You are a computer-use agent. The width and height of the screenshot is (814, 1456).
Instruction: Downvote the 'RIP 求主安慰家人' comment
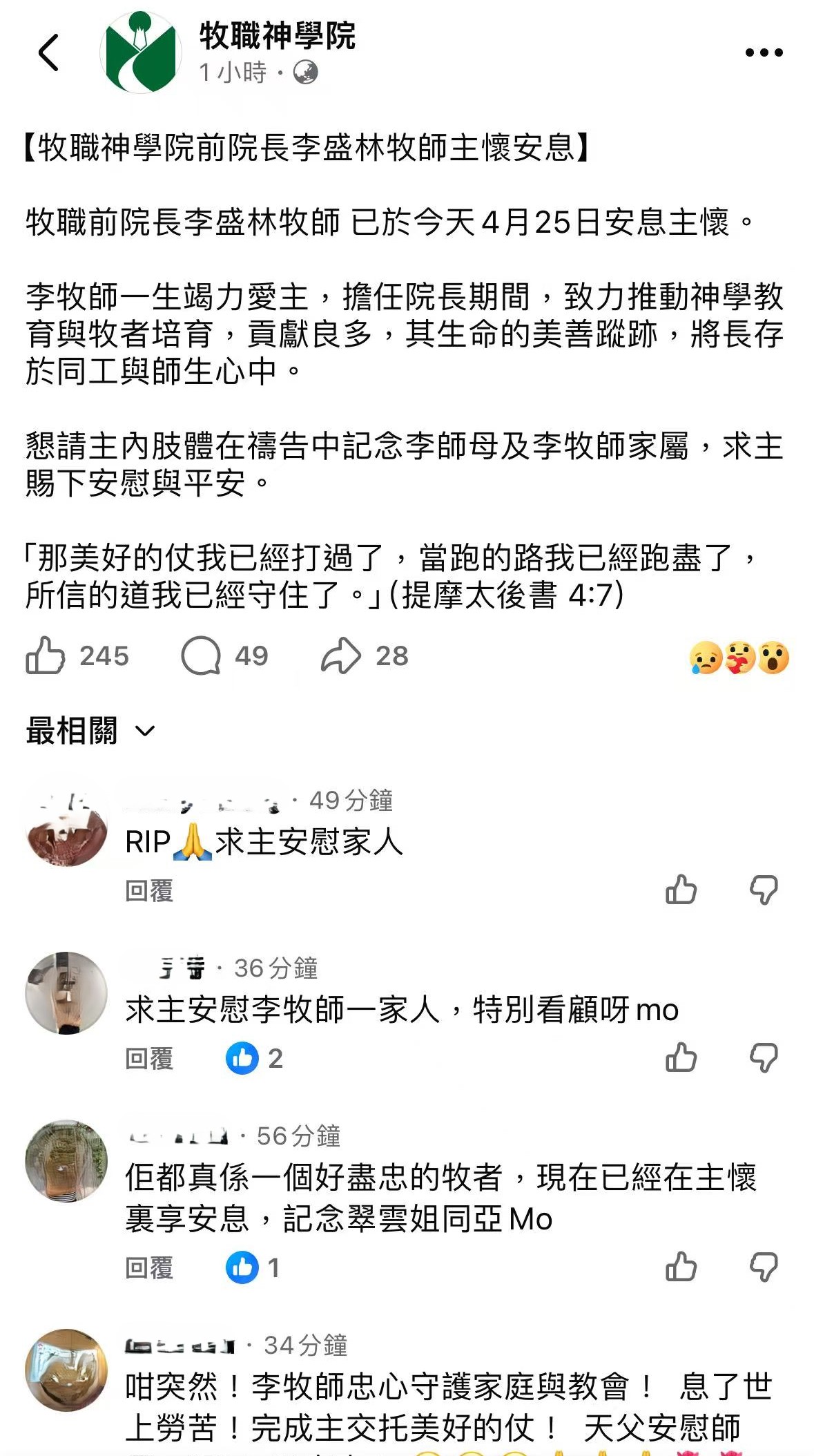(x=764, y=890)
